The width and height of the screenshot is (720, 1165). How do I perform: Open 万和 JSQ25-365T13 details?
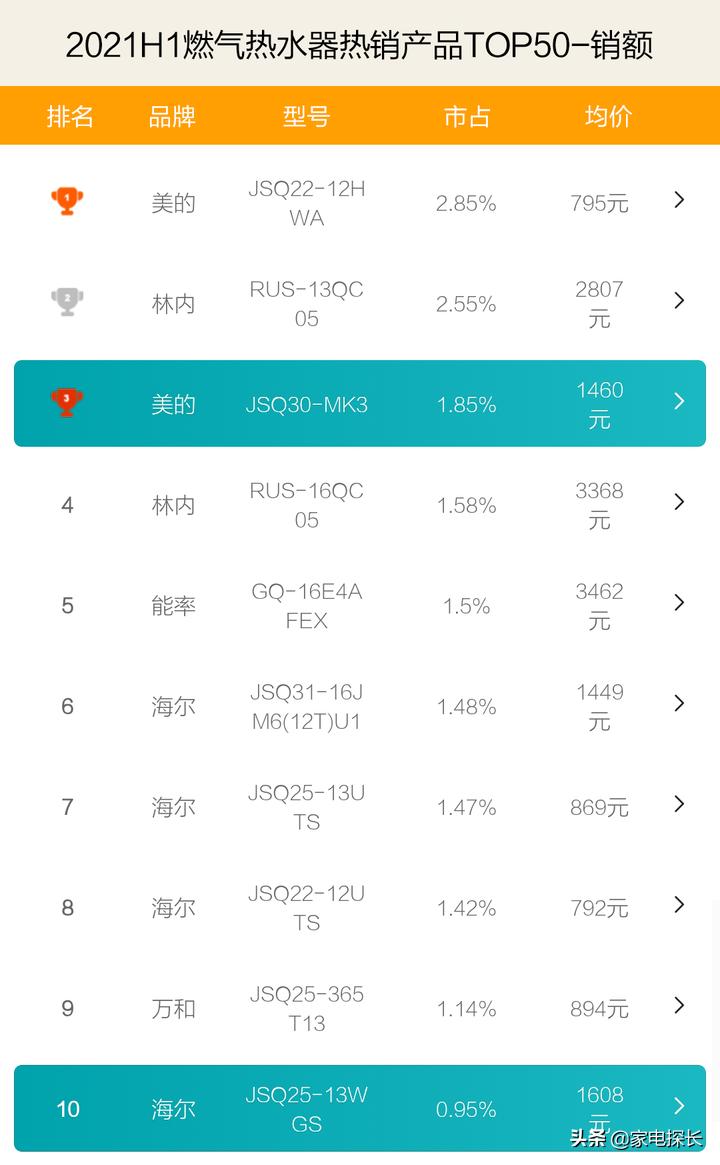coord(360,1008)
